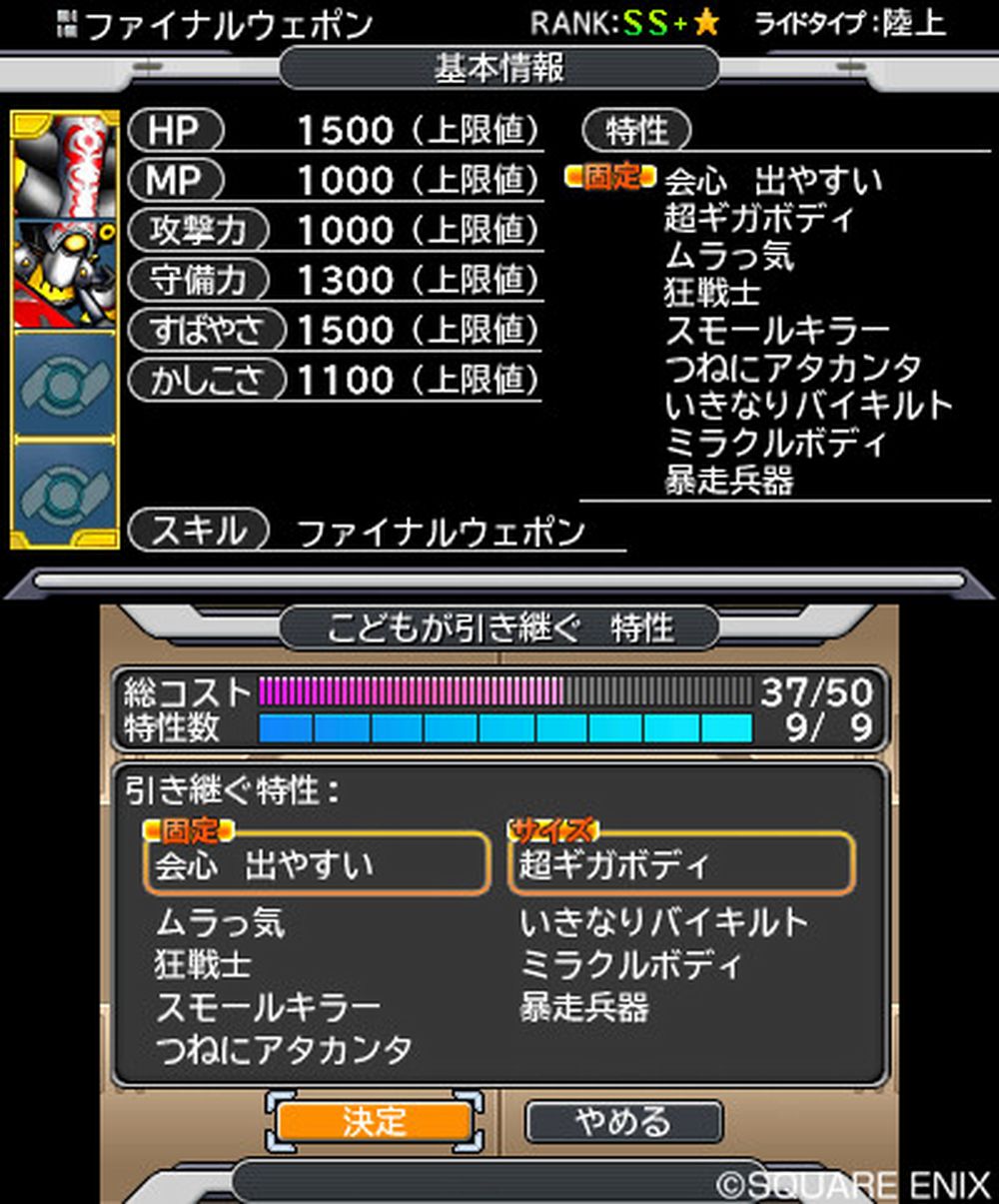Select the fixed 会心 出やすい trait box
999x1204 pixels.
[x=318, y=863]
